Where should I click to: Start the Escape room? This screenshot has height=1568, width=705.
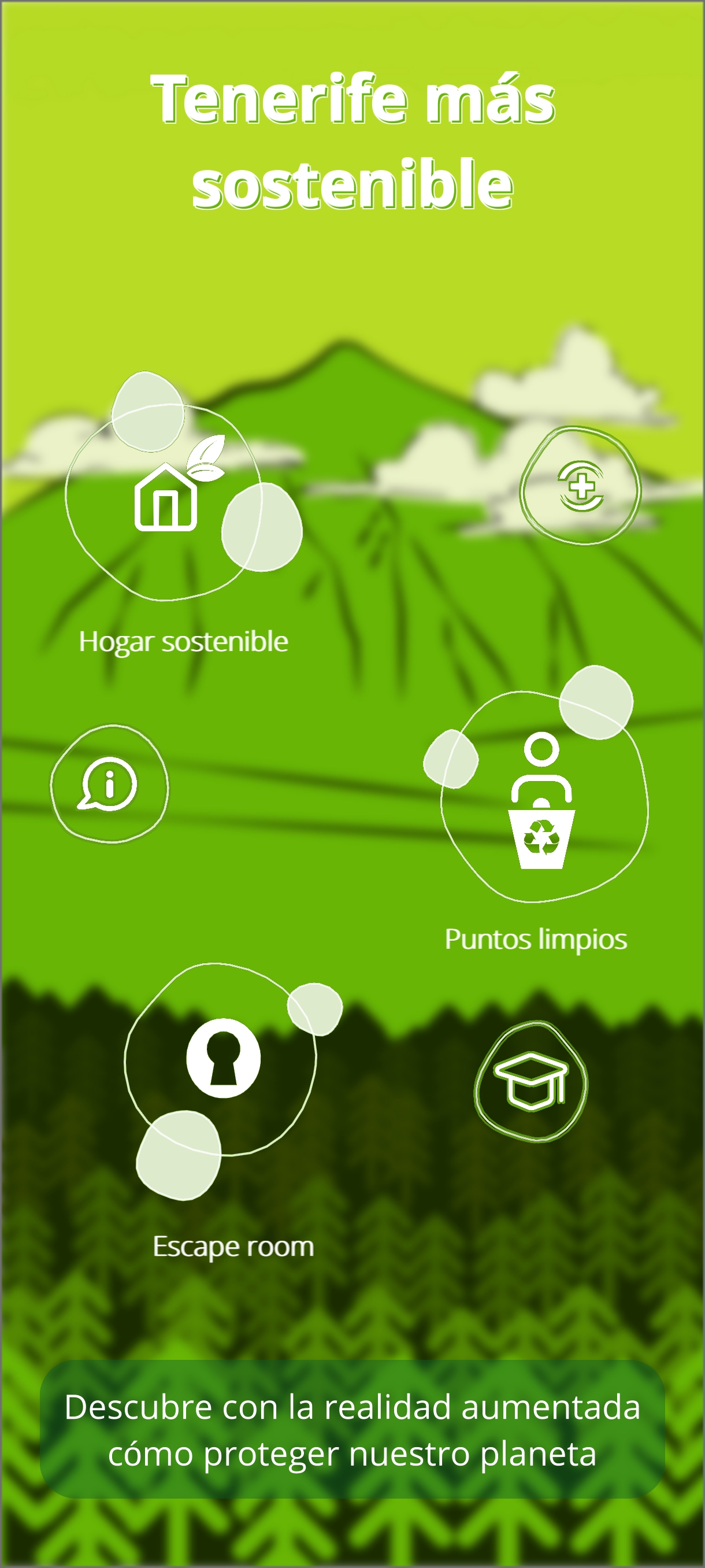[x=223, y=1059]
